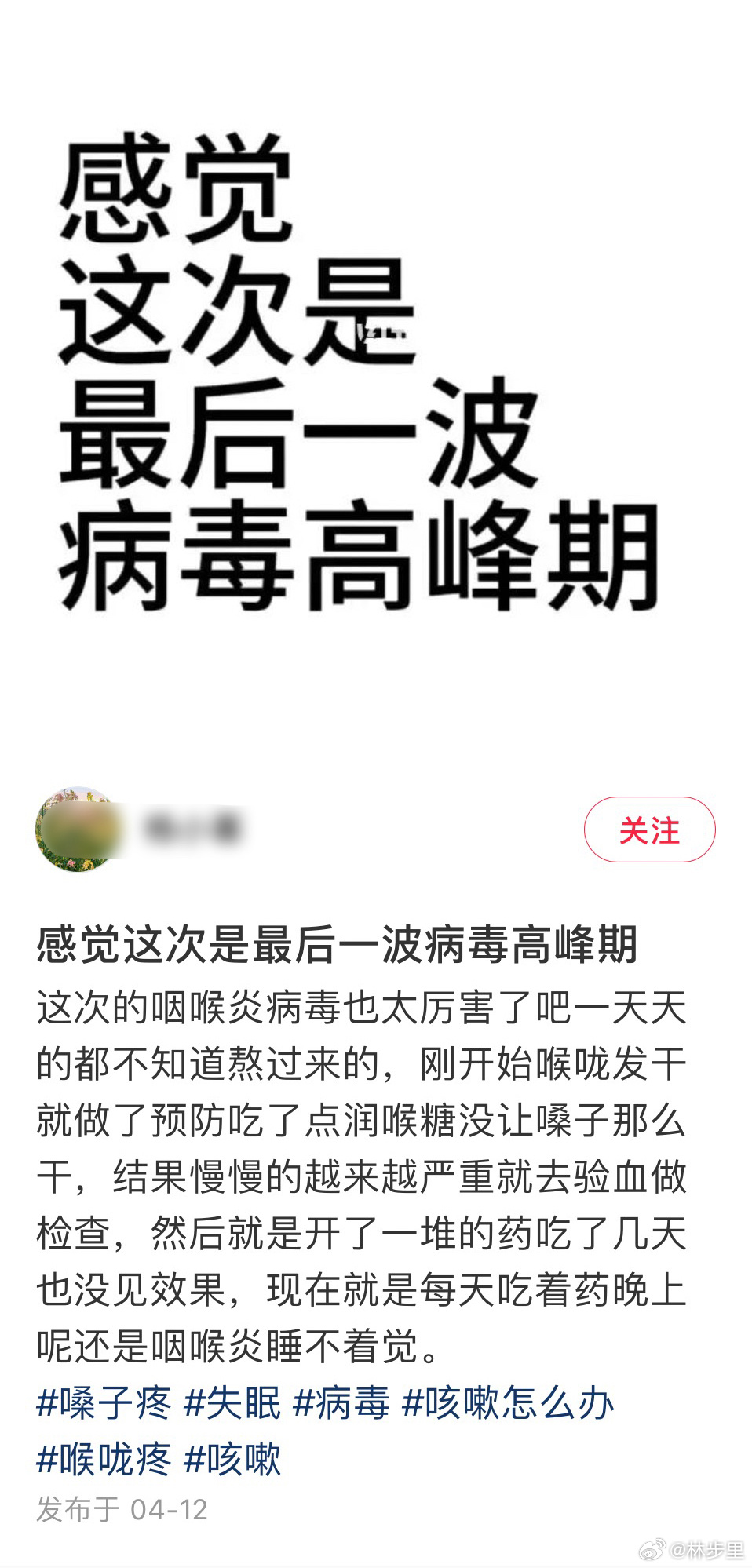The height and width of the screenshot is (1568, 752).
Task: Open the #嗓子疼 hashtag
Action: [x=104, y=1402]
